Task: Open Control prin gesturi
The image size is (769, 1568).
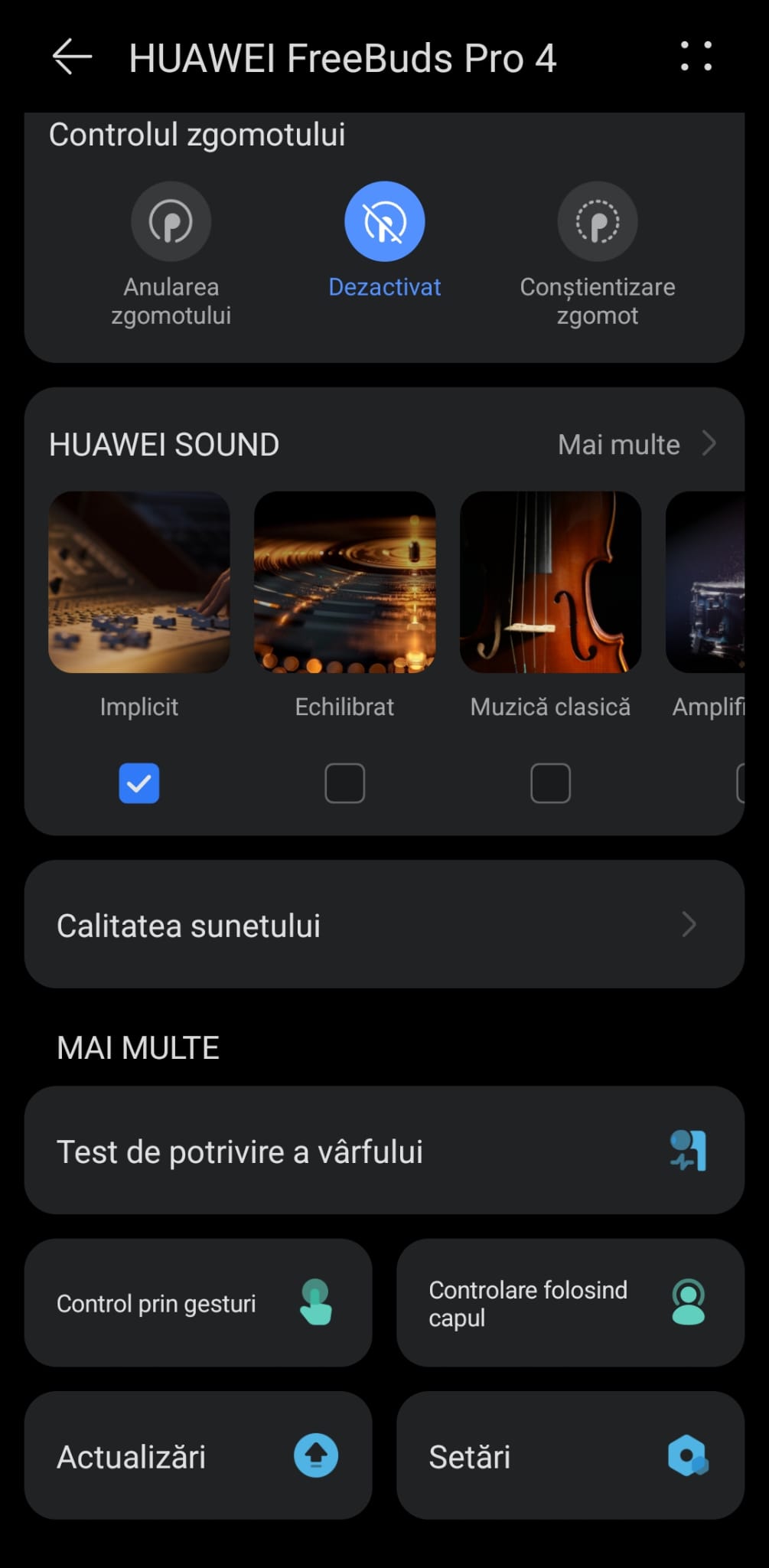Action: coord(198,1303)
